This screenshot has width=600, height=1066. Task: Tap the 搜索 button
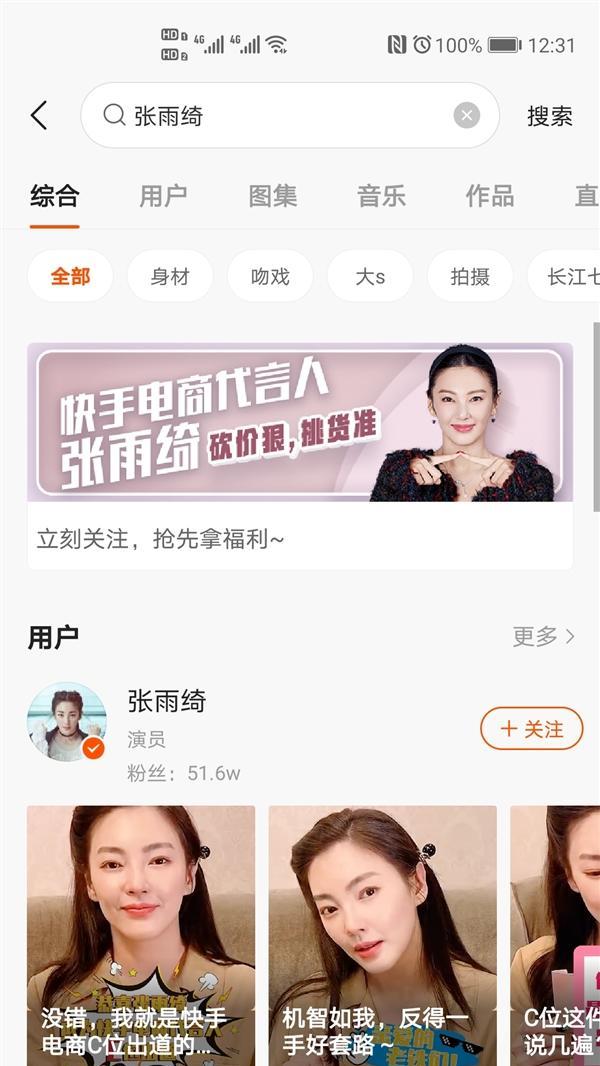pyautogui.click(x=550, y=116)
